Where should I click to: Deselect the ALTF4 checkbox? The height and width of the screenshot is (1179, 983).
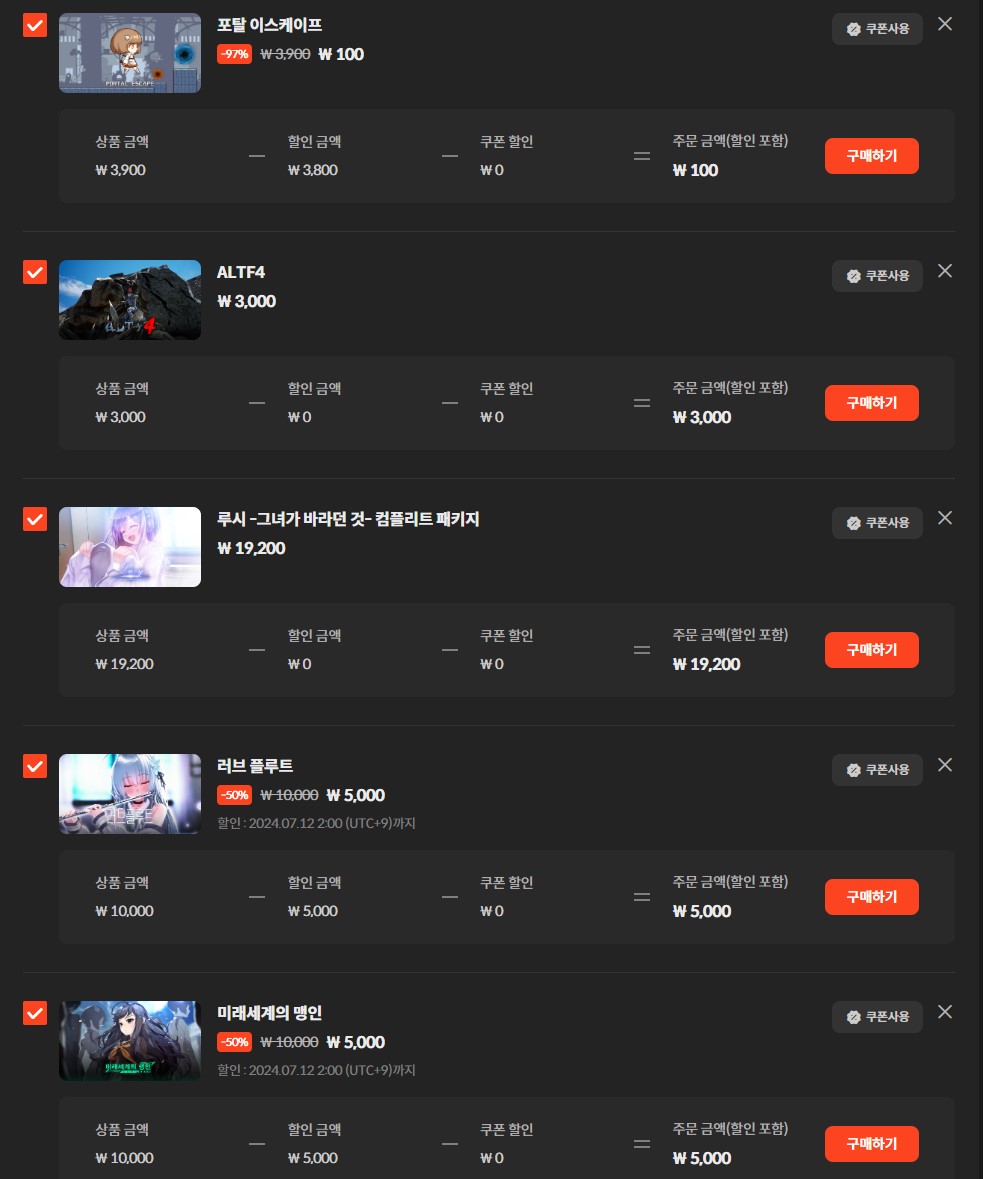[35, 272]
